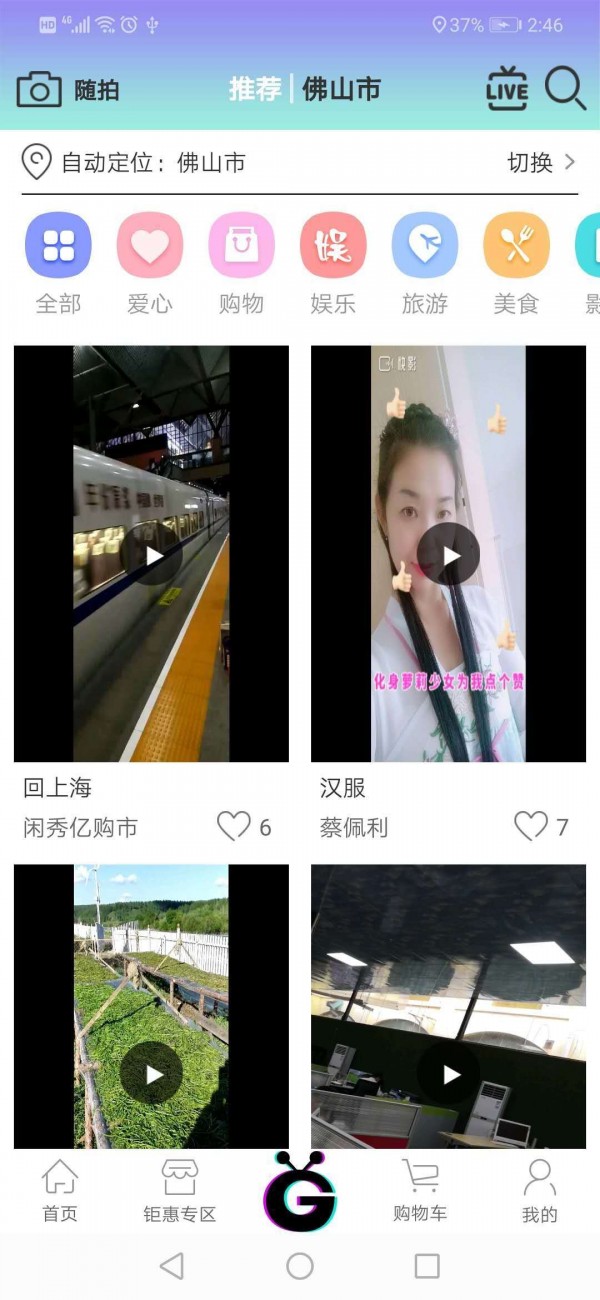This screenshot has width=600, height=1300.
Task: Open the 钜惠专区 tab
Action: point(180,1191)
